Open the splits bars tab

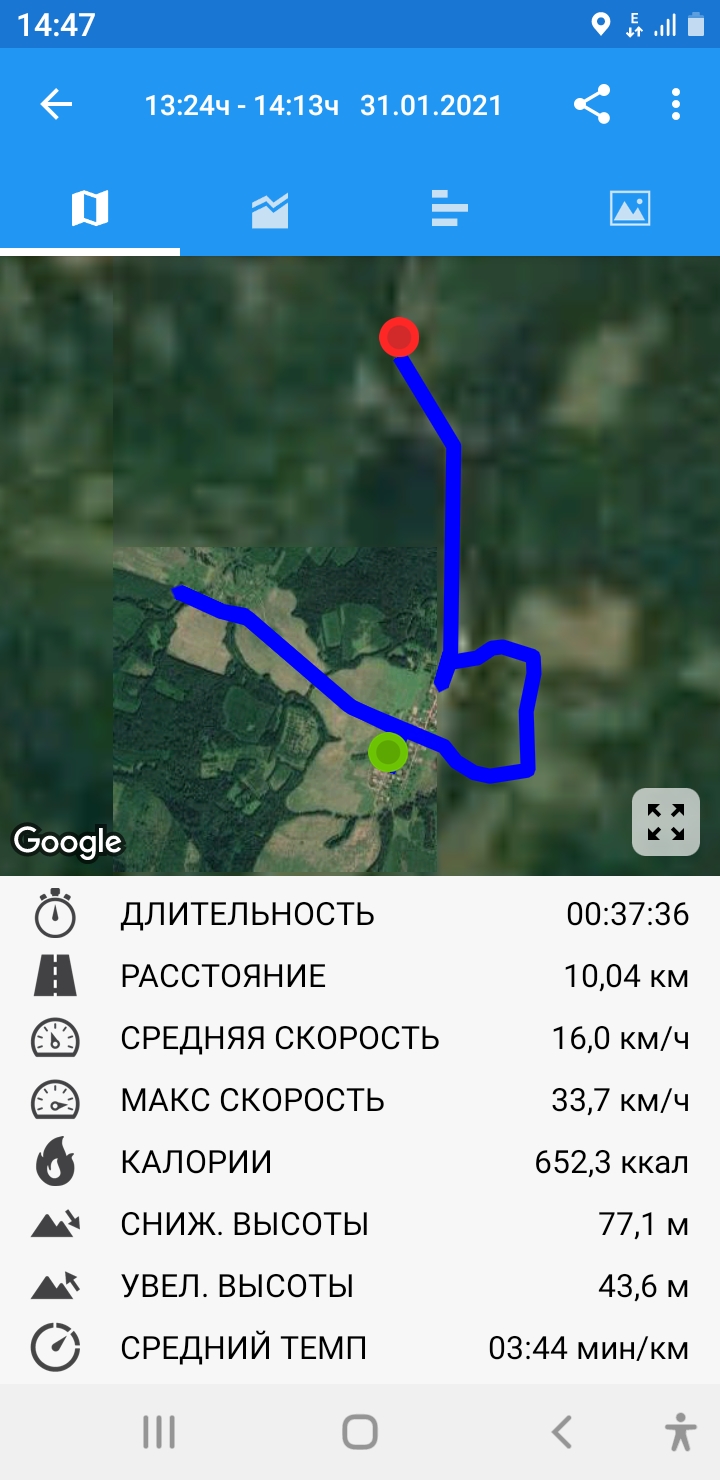(450, 209)
